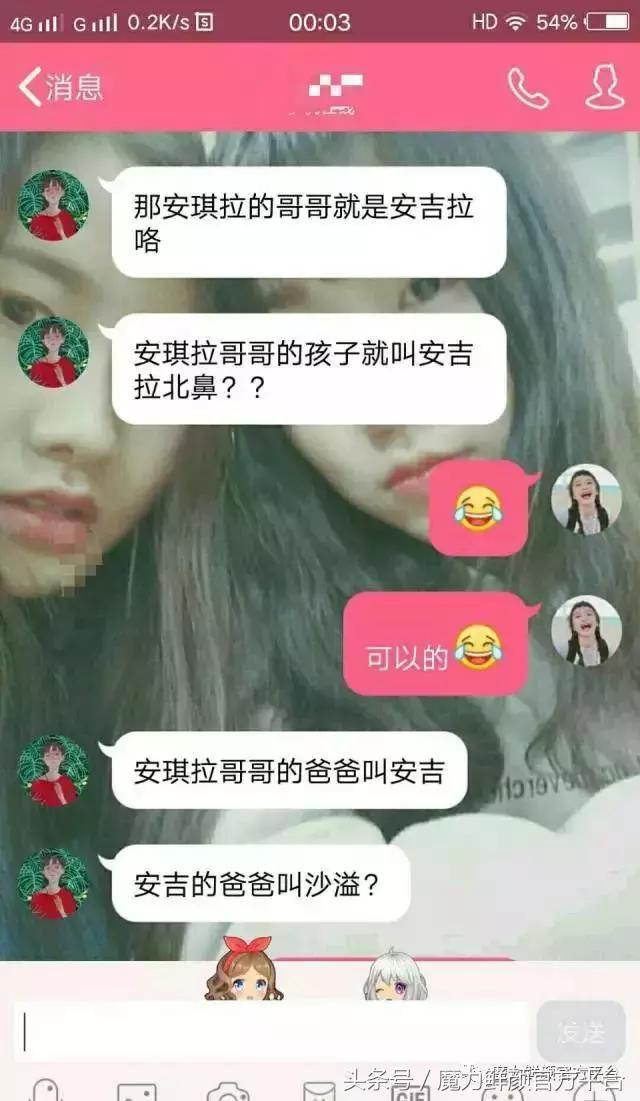Launch the camera from chat toolbar
640x1101 pixels.
coord(228,1090)
